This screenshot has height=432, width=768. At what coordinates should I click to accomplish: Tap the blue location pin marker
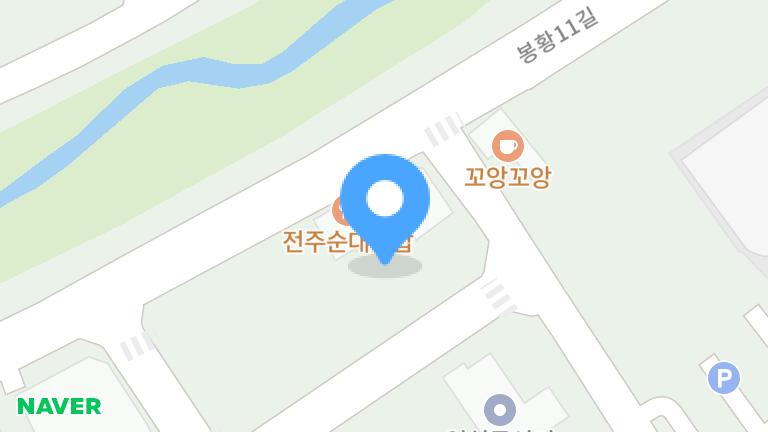tap(385, 200)
